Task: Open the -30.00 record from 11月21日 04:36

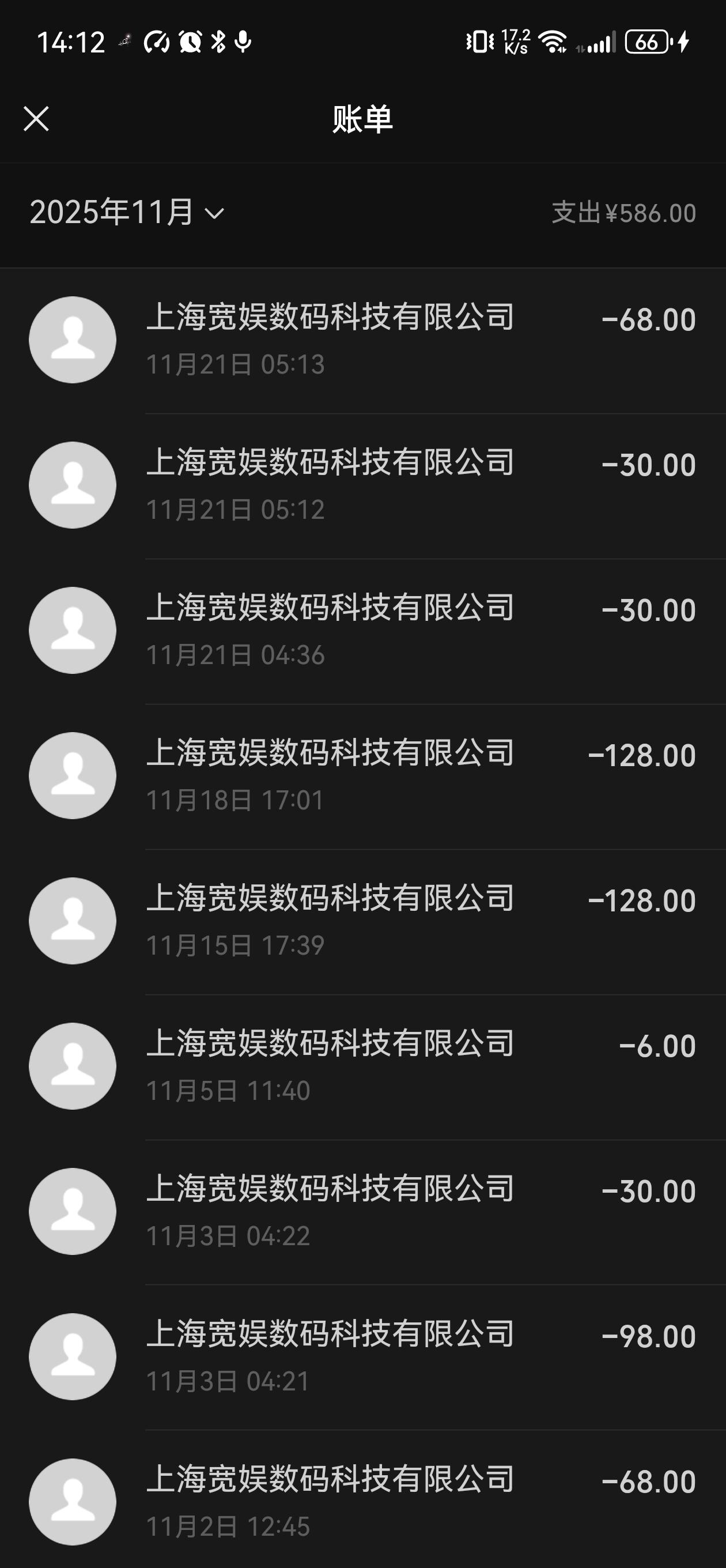Action: point(362,630)
